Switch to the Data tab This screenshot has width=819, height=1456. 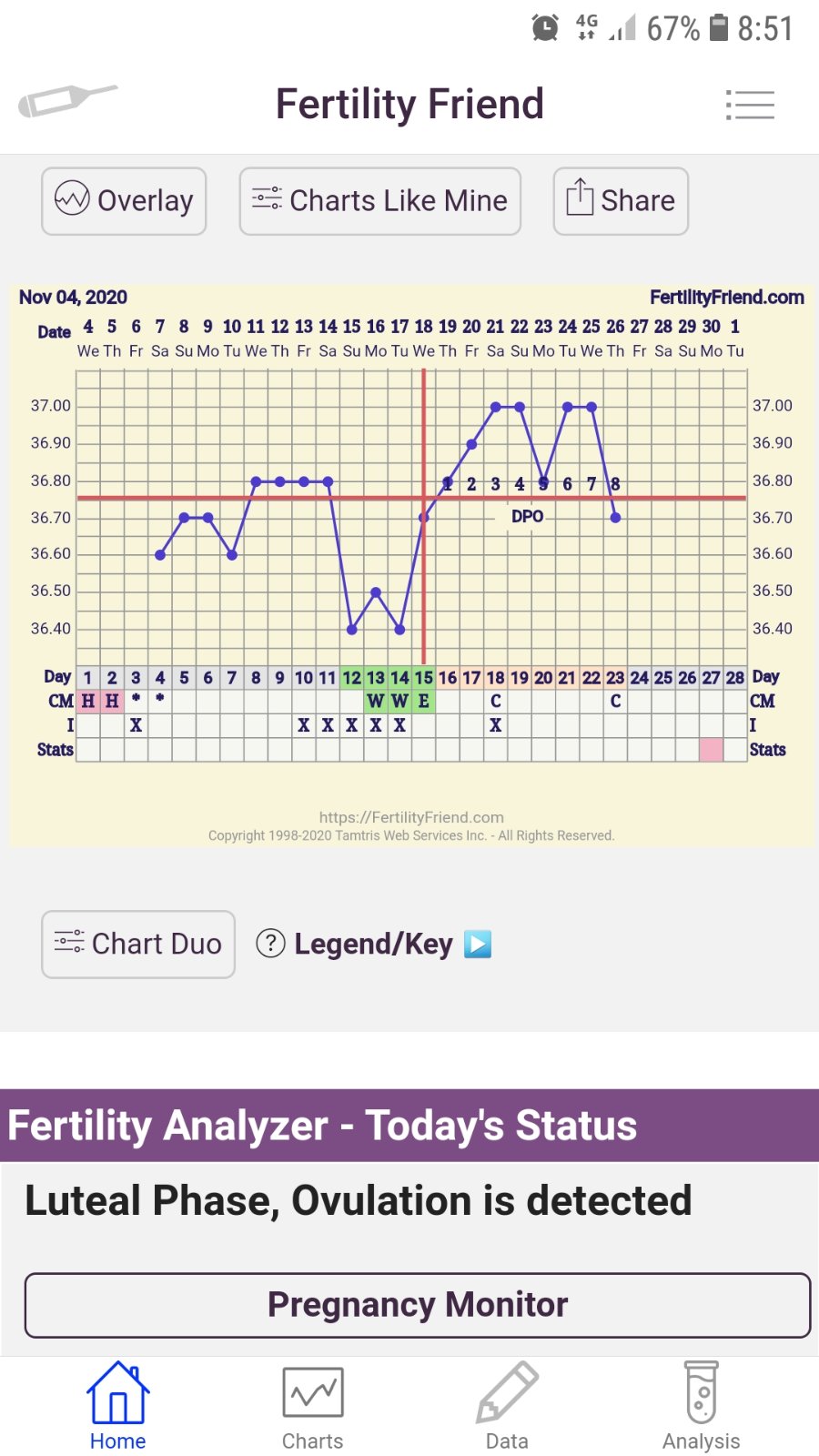(x=507, y=1406)
